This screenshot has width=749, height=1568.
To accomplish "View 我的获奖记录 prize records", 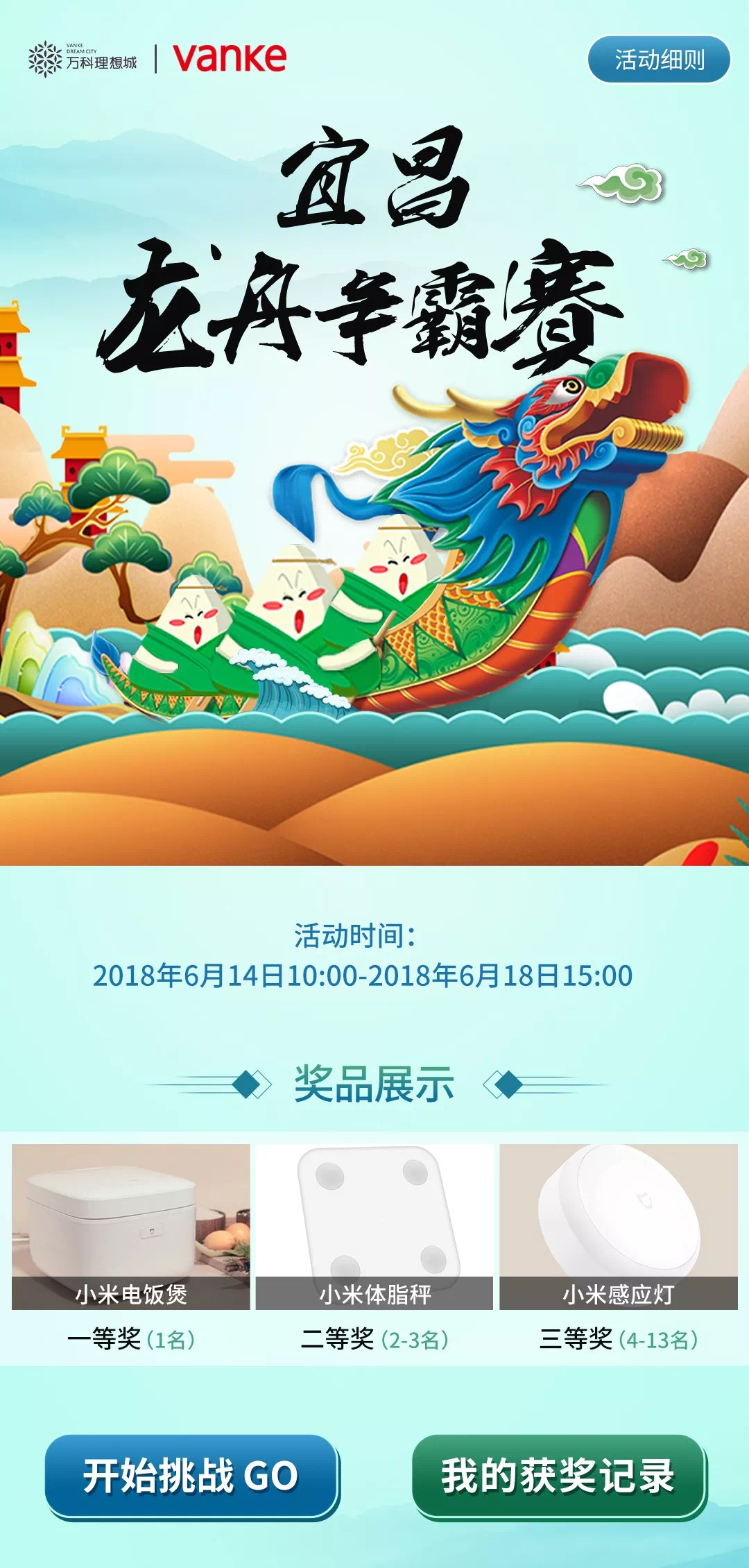I will click(x=558, y=1476).
